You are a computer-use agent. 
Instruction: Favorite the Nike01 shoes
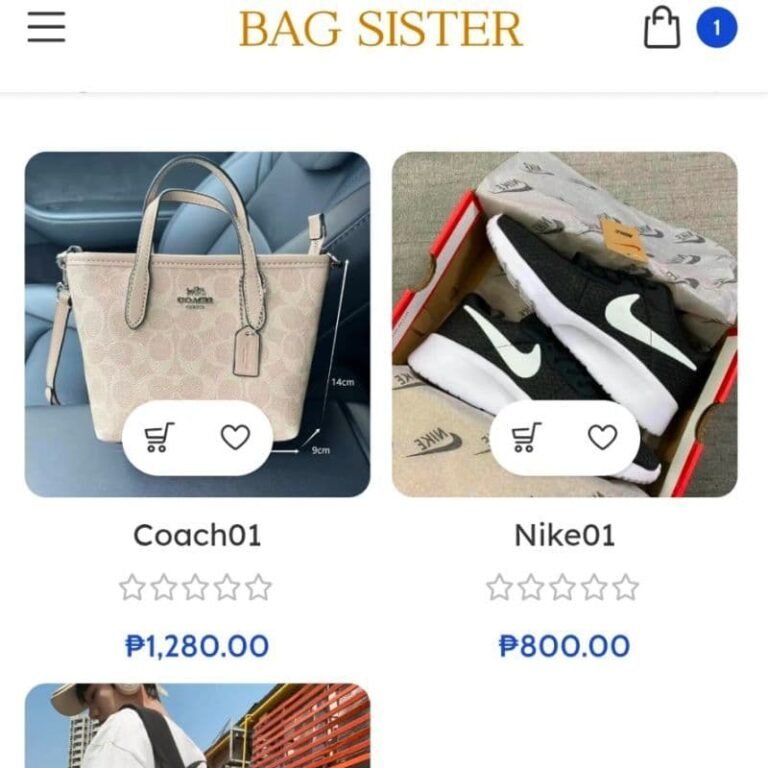coord(602,438)
